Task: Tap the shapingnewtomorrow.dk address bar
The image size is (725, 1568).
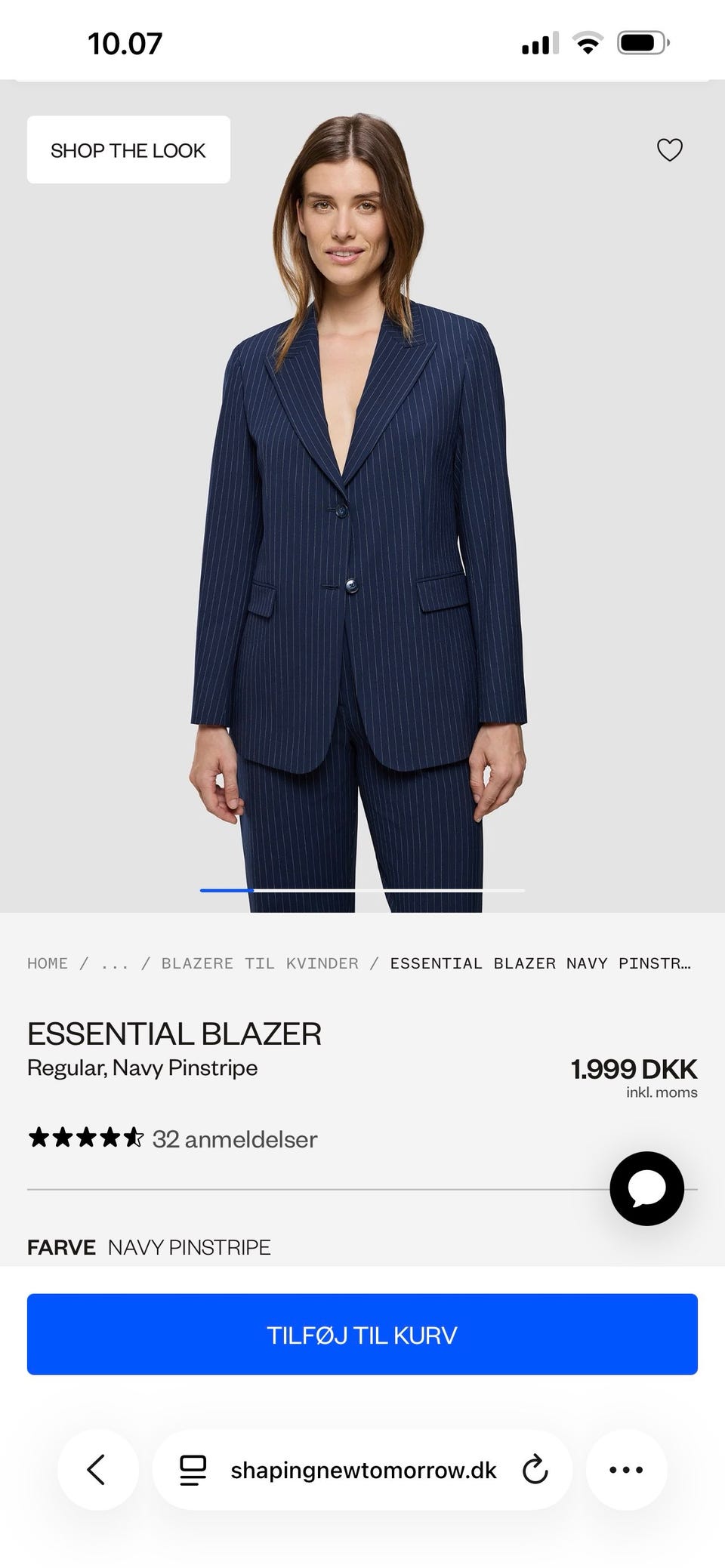Action: pos(362,1469)
